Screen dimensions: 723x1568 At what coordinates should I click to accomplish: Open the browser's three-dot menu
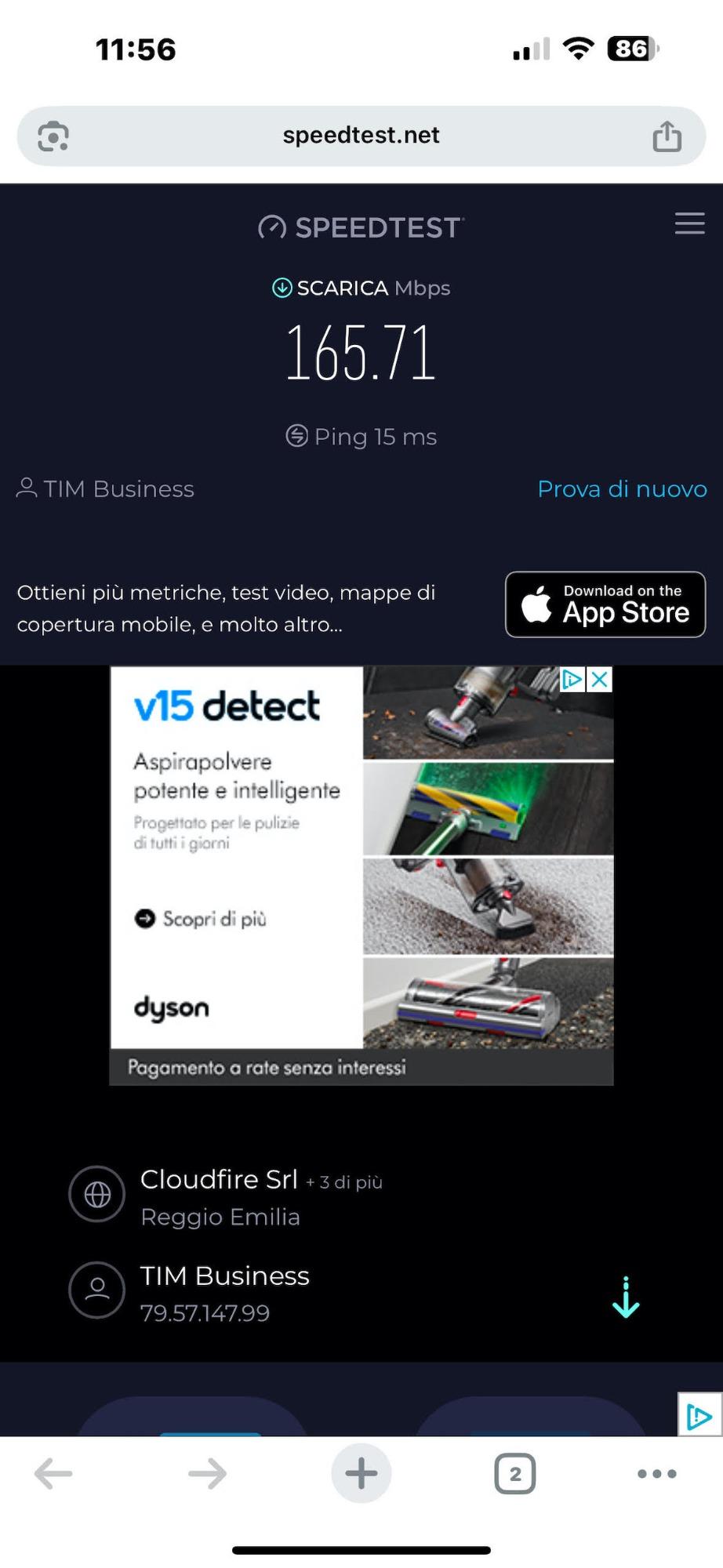pyautogui.click(x=656, y=1474)
